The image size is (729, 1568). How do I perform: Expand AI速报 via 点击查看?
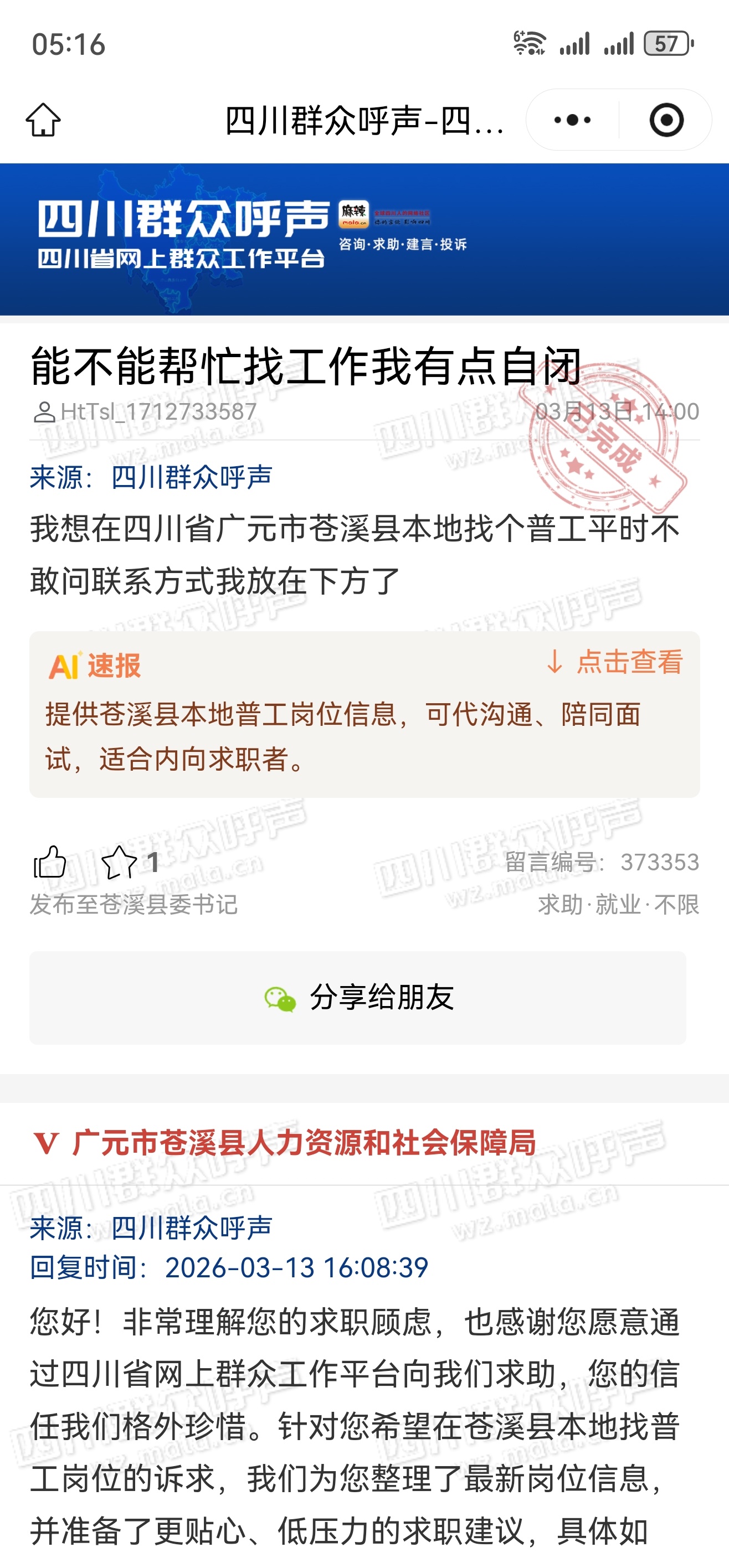(614, 662)
